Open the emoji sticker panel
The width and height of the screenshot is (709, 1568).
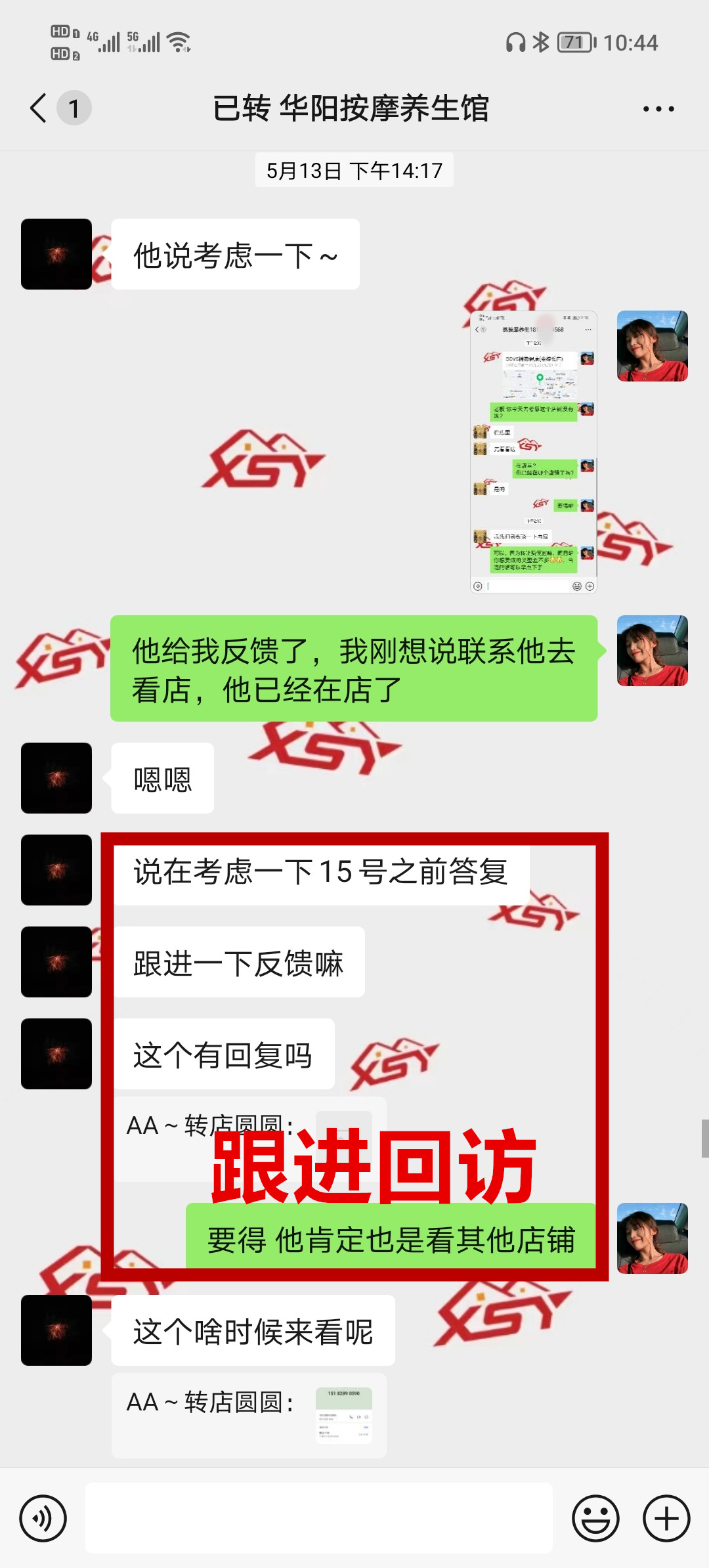coord(595,1518)
